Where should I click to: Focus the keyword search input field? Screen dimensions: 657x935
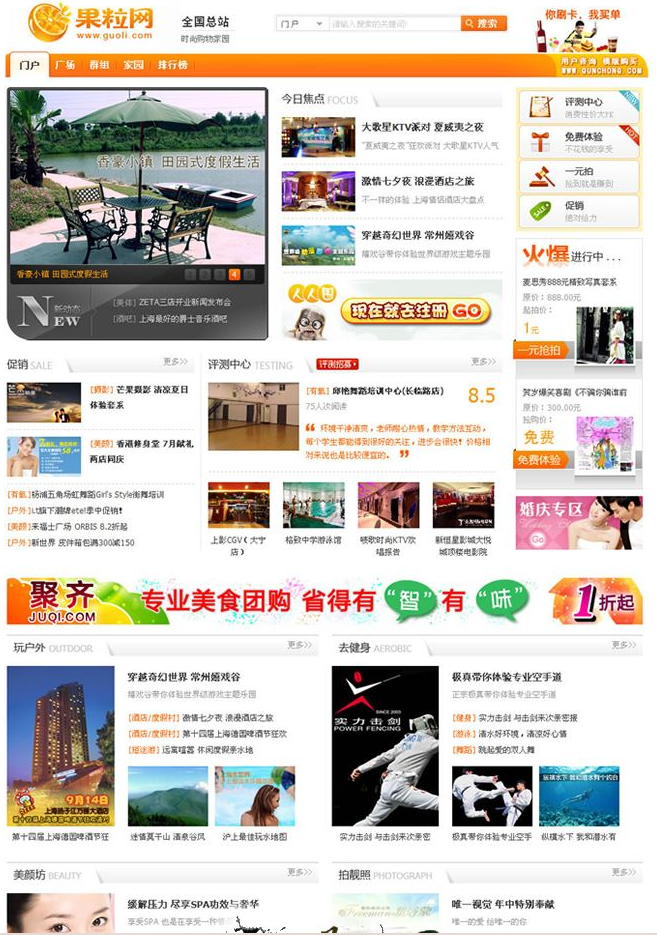[394, 23]
